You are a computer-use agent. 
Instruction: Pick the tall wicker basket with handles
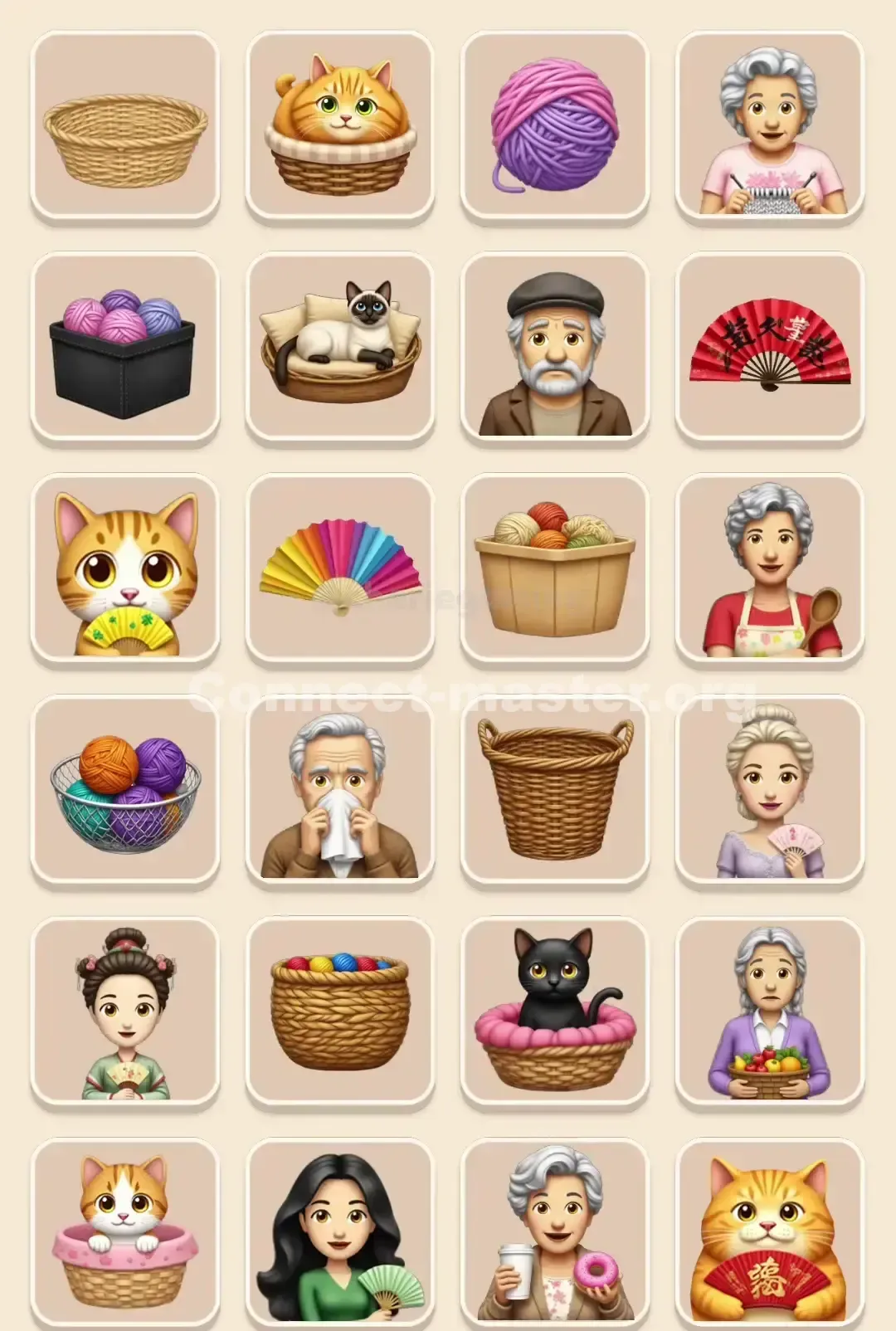554,789
